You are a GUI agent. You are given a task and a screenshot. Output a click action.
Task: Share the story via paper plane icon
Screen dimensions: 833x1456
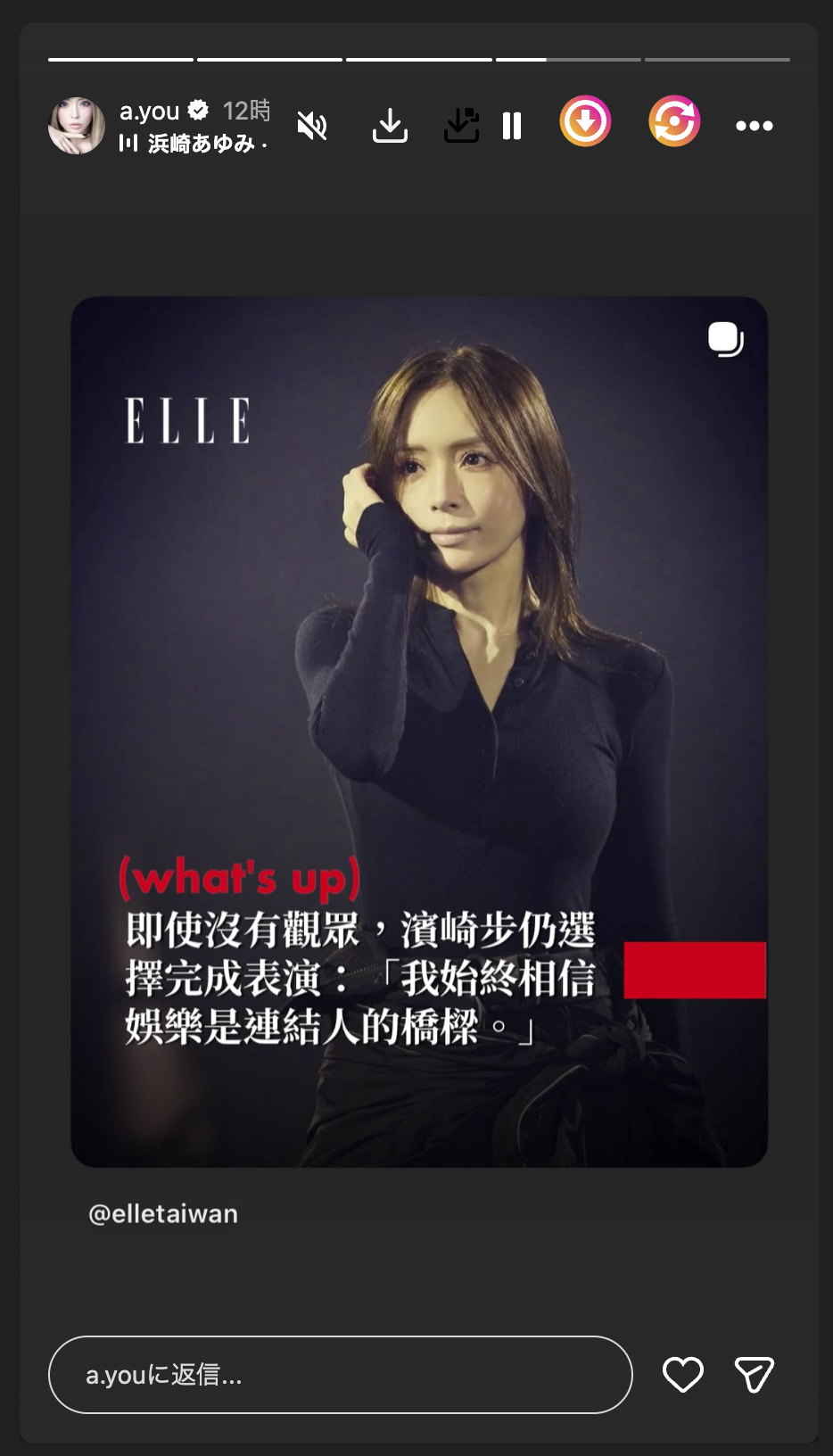point(755,1375)
